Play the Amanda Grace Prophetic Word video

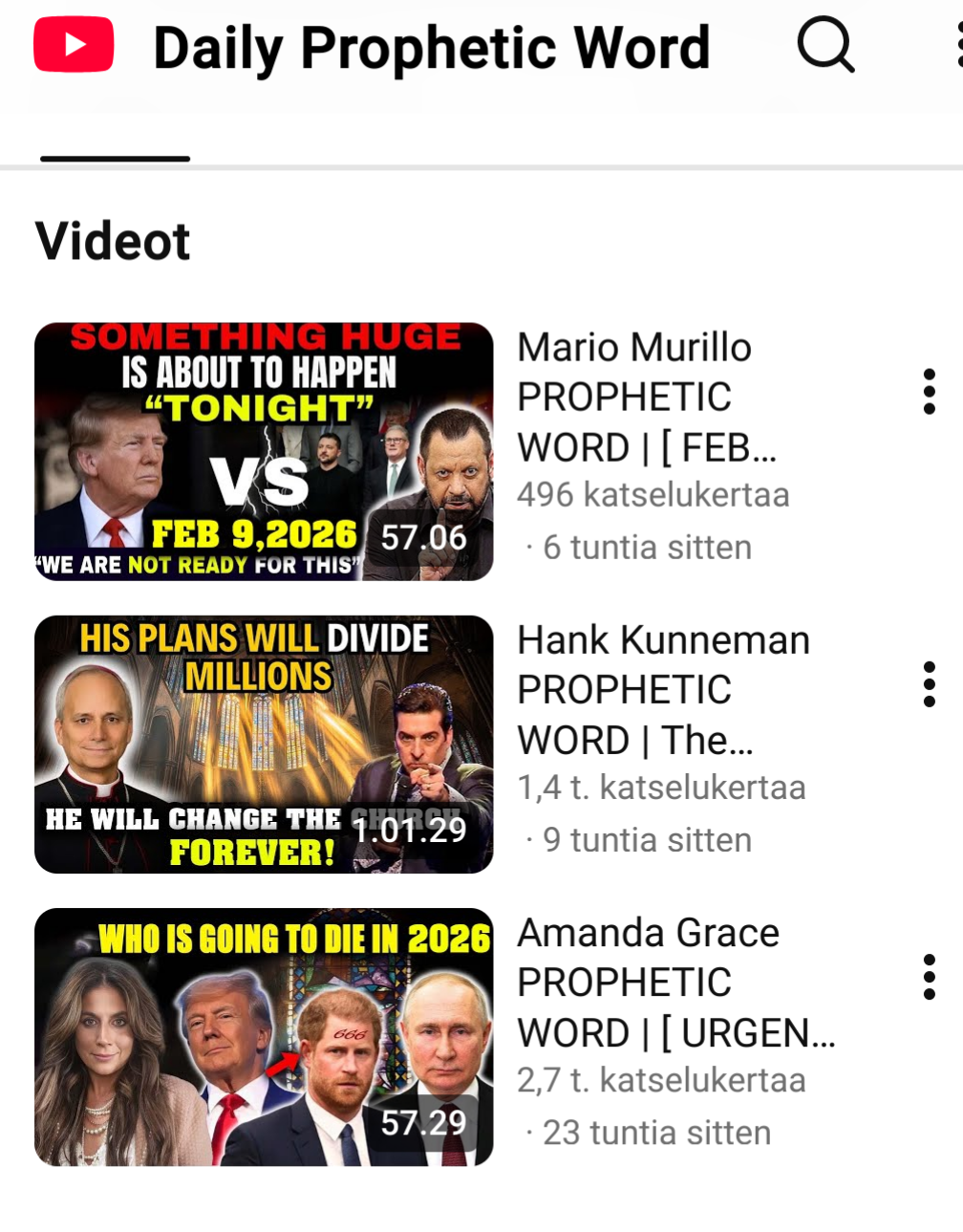pos(264,1036)
